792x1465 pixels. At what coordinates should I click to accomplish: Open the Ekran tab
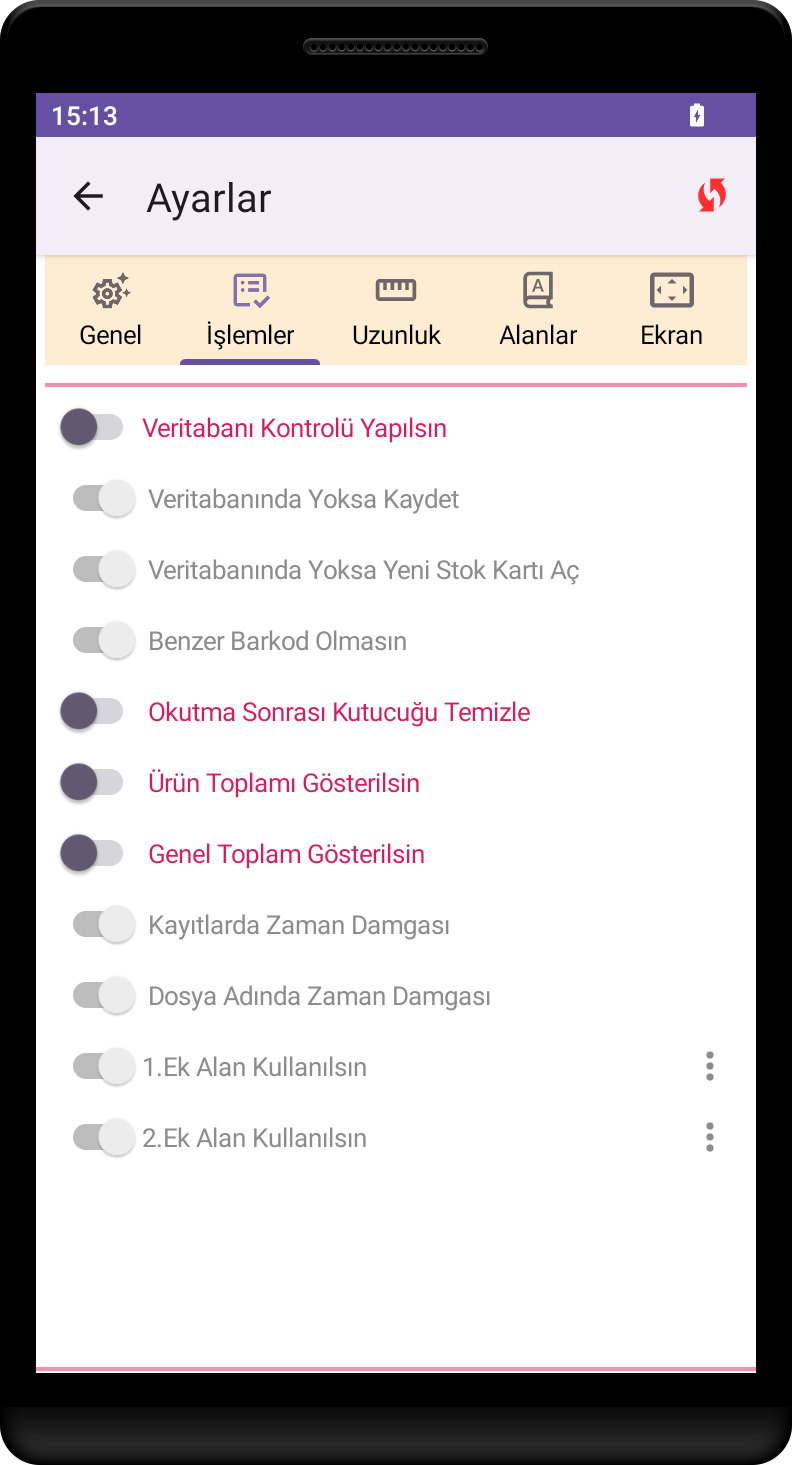[x=671, y=311]
